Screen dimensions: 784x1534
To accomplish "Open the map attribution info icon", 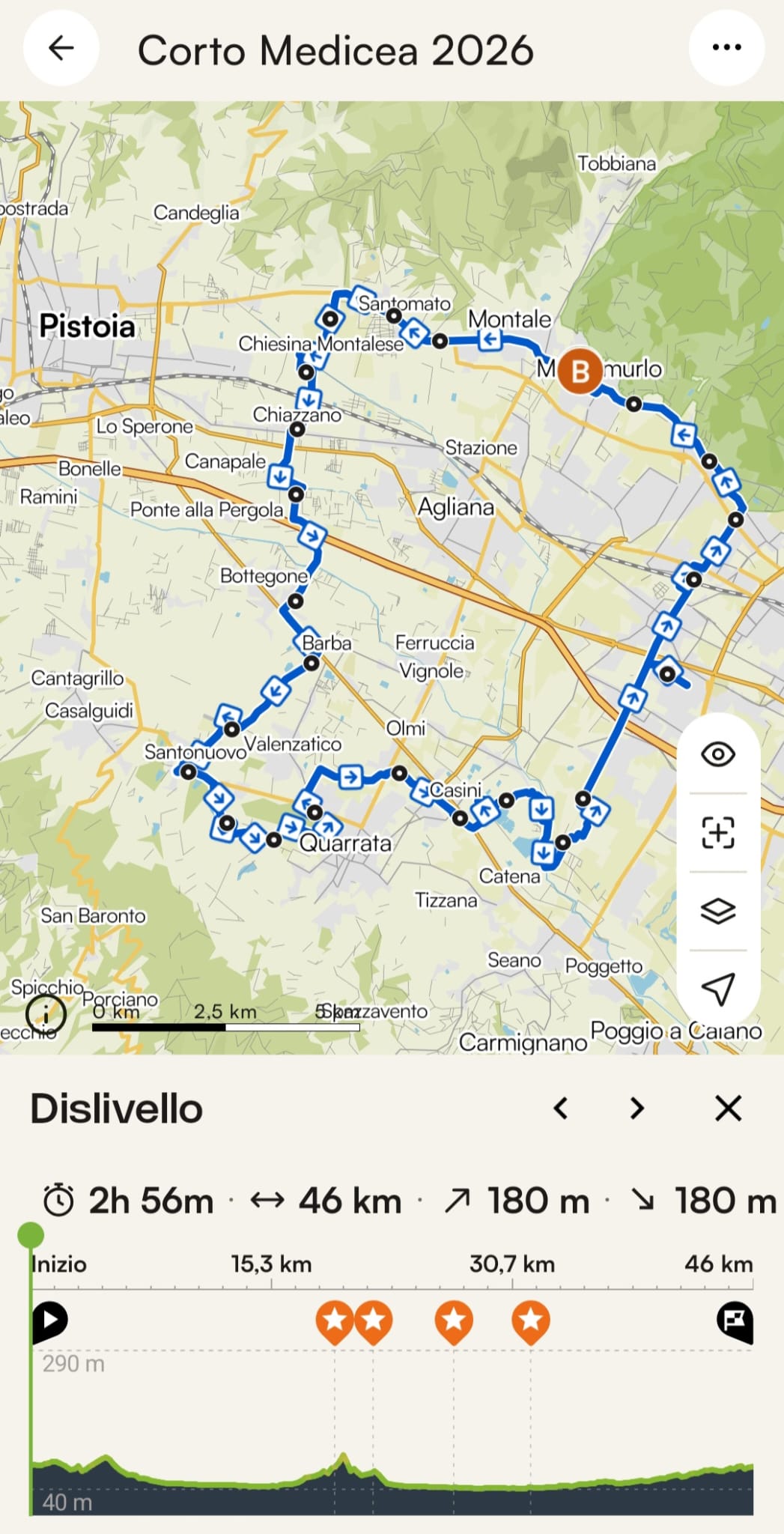I will pos(45,1015).
